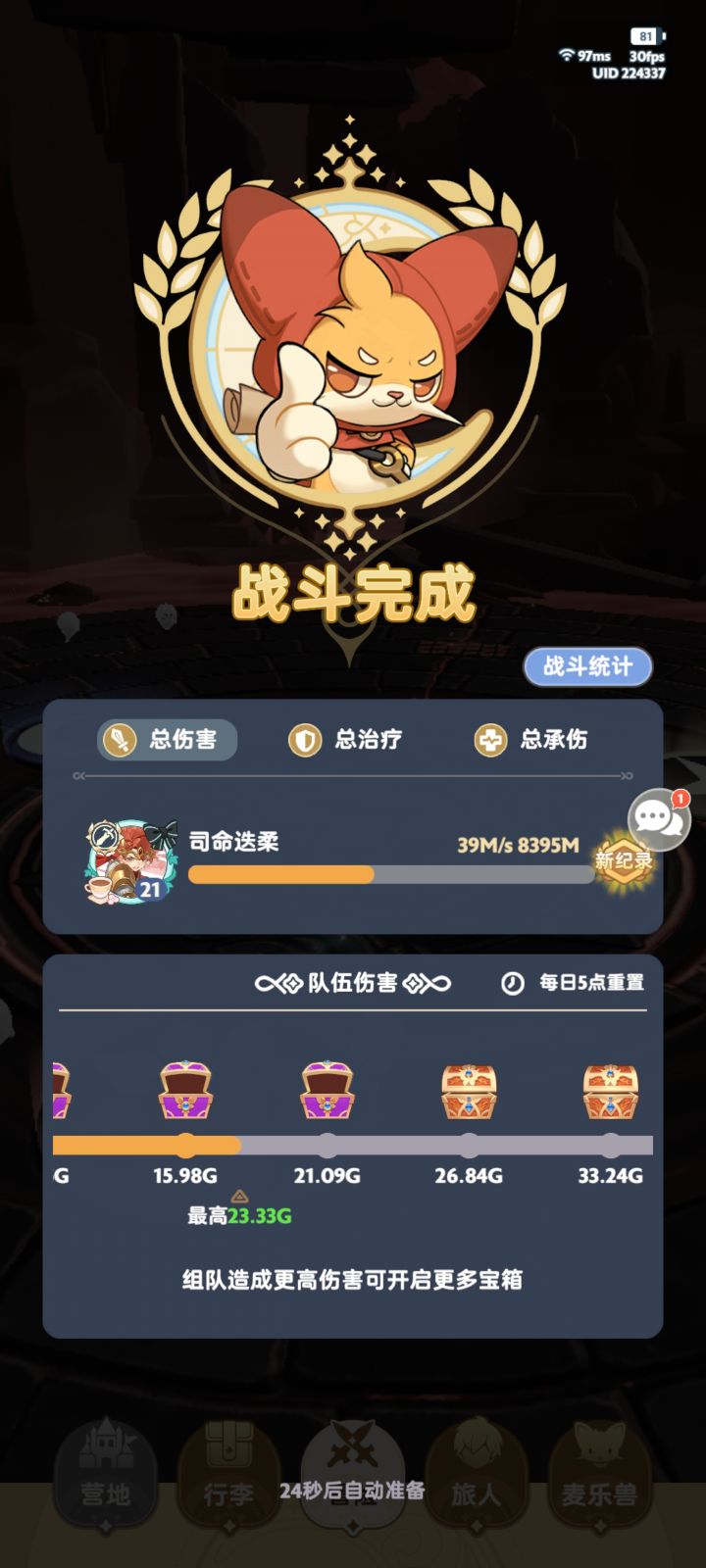Open the 战斗统计 panel

pyautogui.click(x=587, y=665)
